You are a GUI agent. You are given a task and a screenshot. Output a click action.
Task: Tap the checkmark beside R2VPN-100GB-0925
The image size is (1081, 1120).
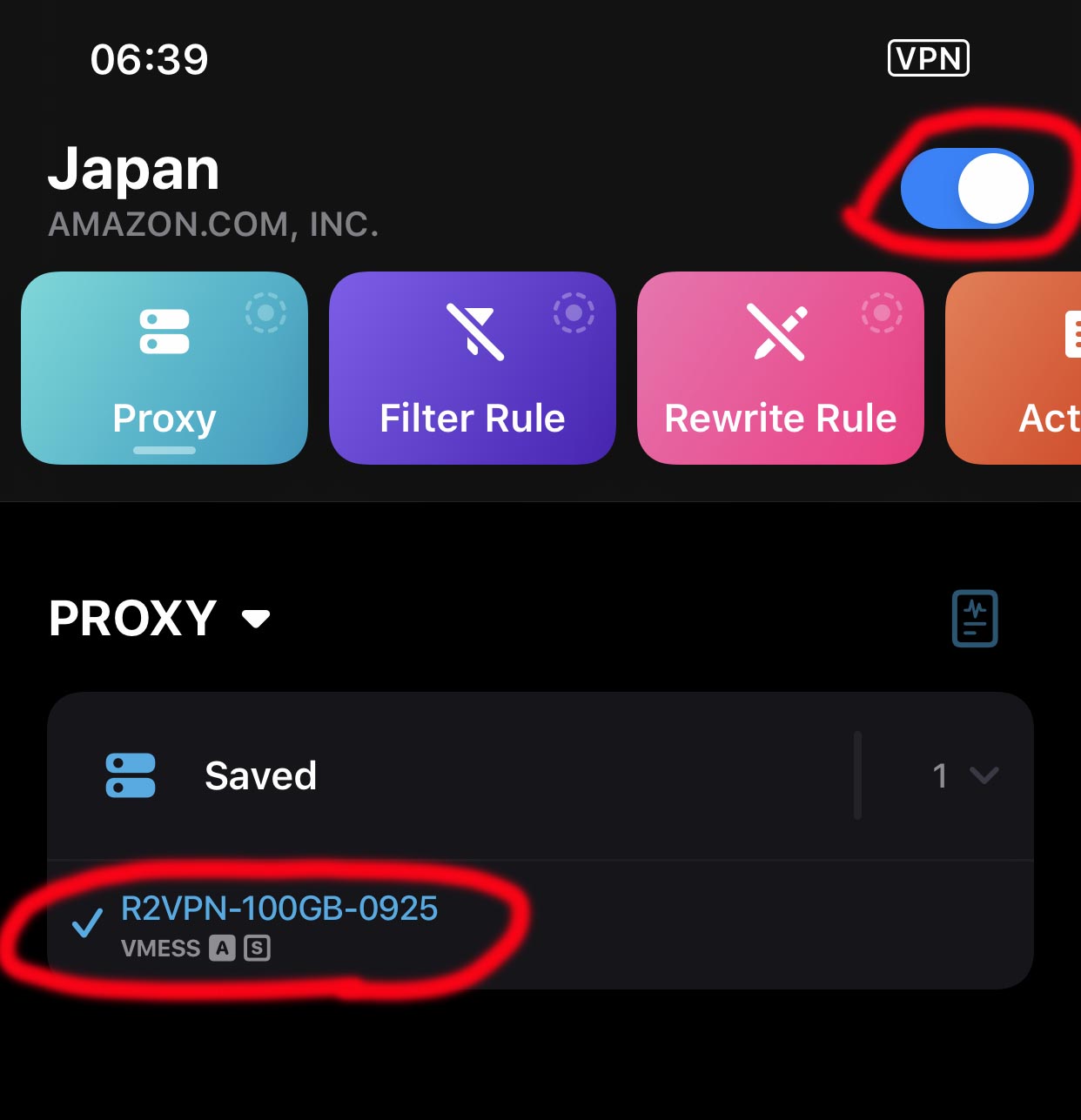pyautogui.click(x=85, y=925)
